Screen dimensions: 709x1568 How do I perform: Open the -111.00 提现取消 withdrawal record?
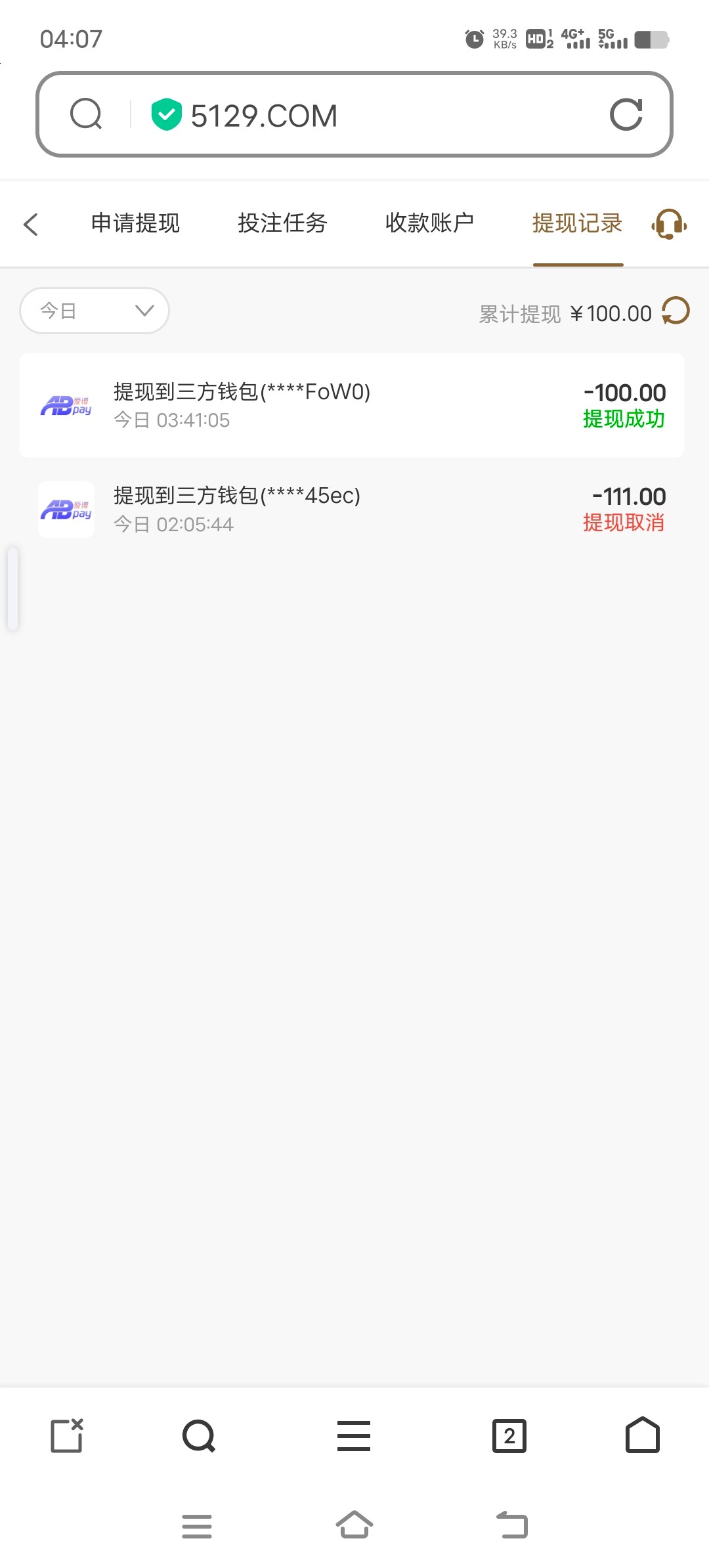point(352,510)
